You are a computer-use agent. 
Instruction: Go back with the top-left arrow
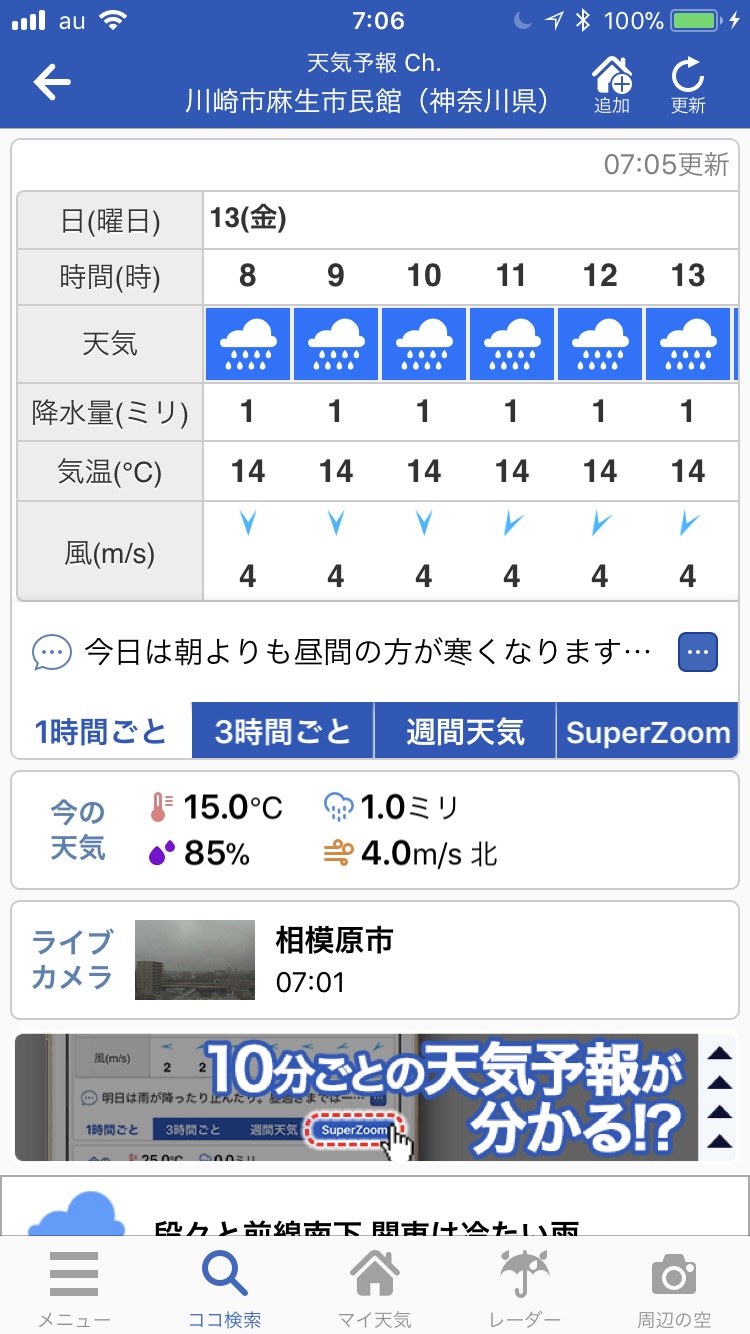click(x=52, y=82)
